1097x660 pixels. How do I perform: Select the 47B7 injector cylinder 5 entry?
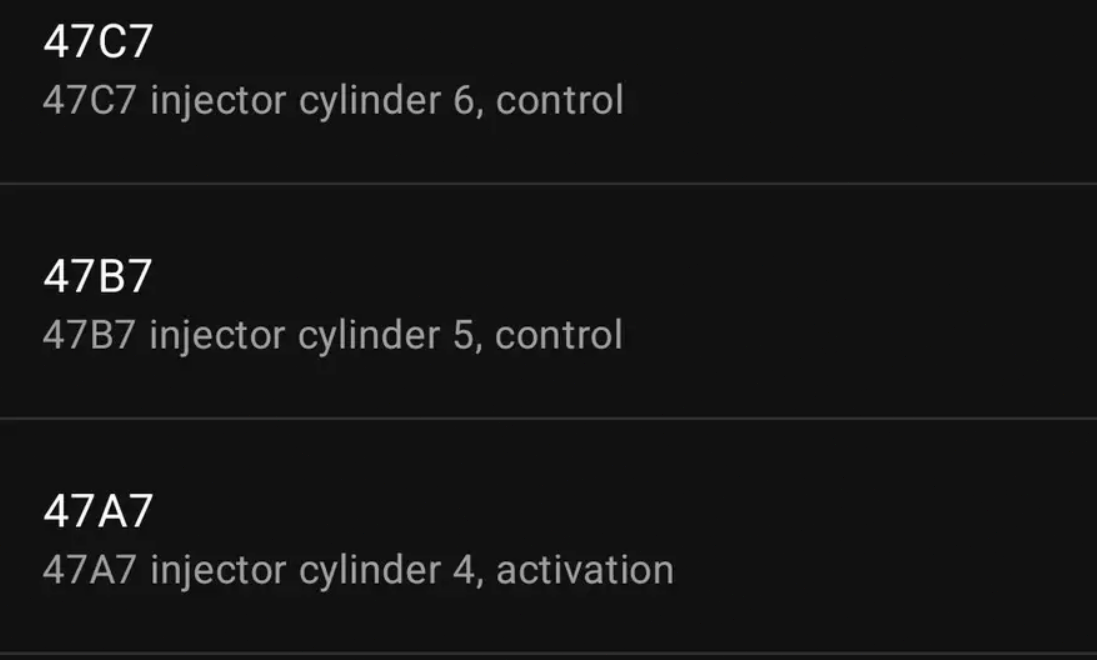point(333,305)
